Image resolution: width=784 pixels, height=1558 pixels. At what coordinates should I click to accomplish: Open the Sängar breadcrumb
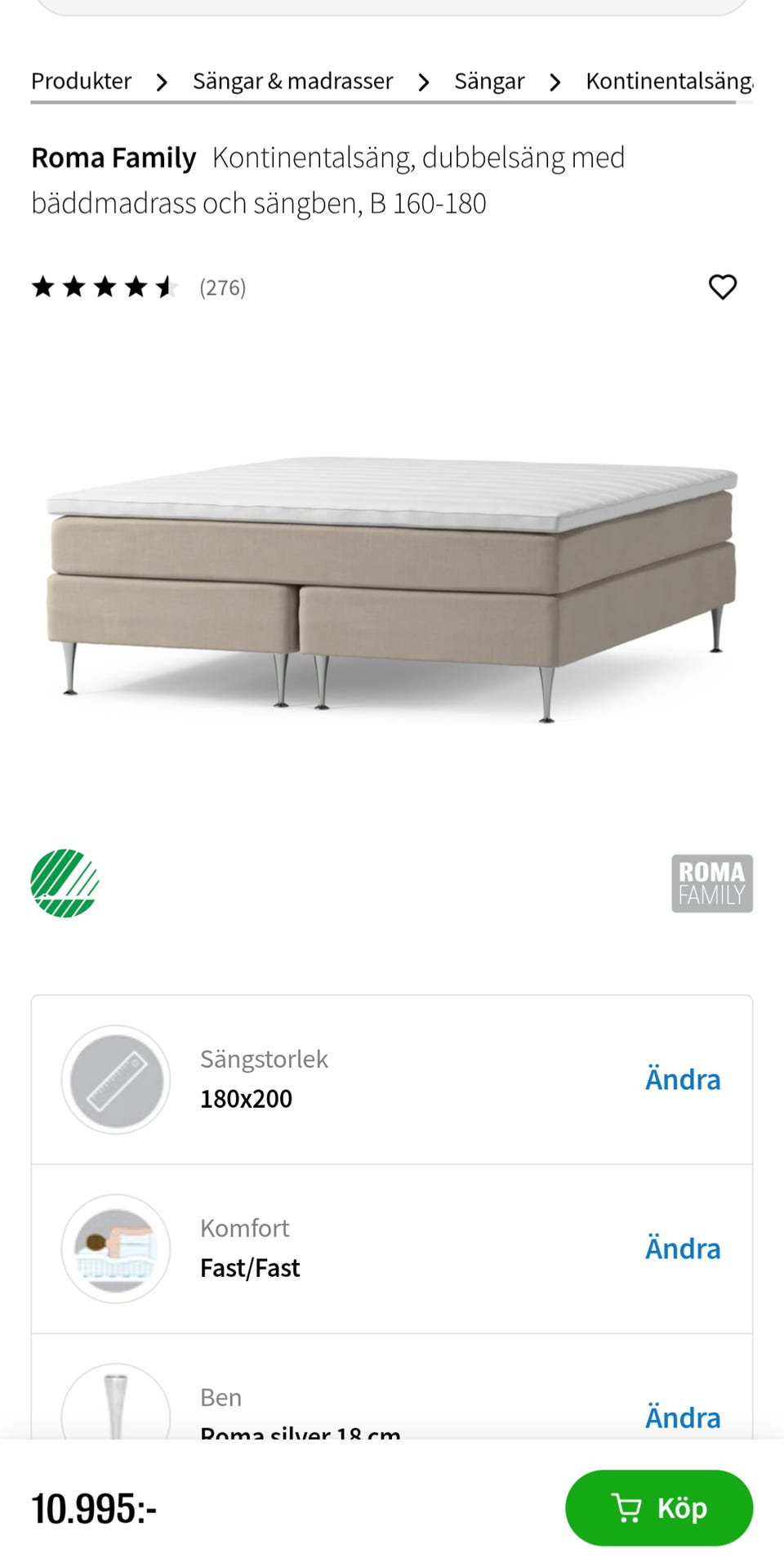point(489,81)
